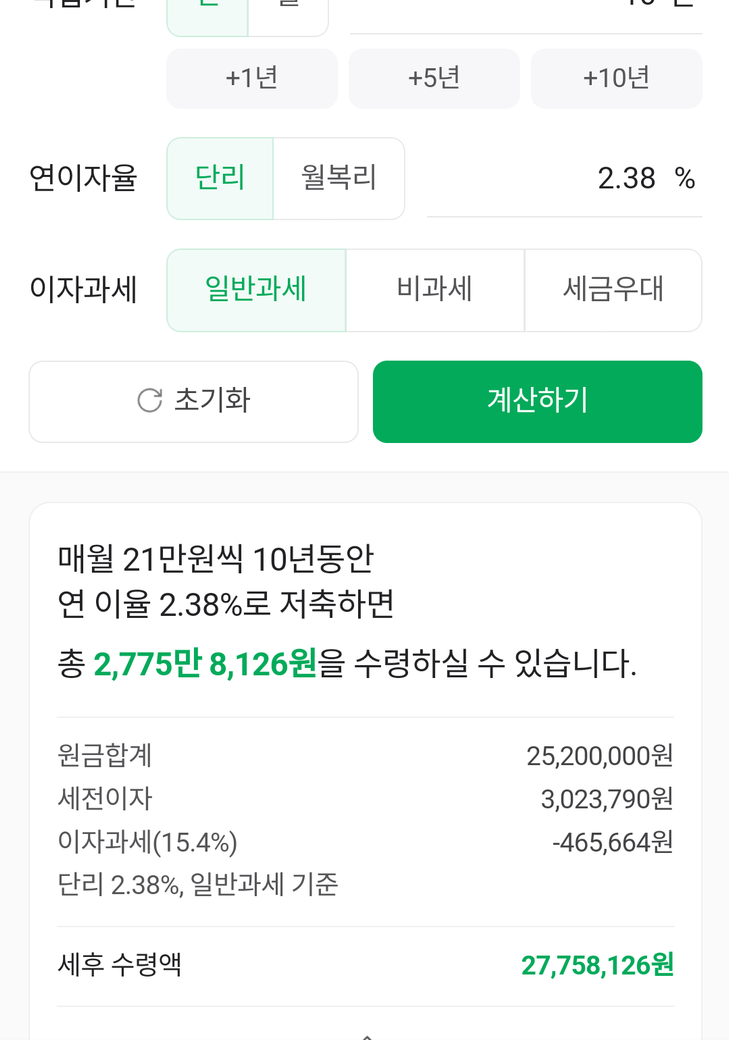
Task: Select the 비과세 tax-free option
Action: 435,290
